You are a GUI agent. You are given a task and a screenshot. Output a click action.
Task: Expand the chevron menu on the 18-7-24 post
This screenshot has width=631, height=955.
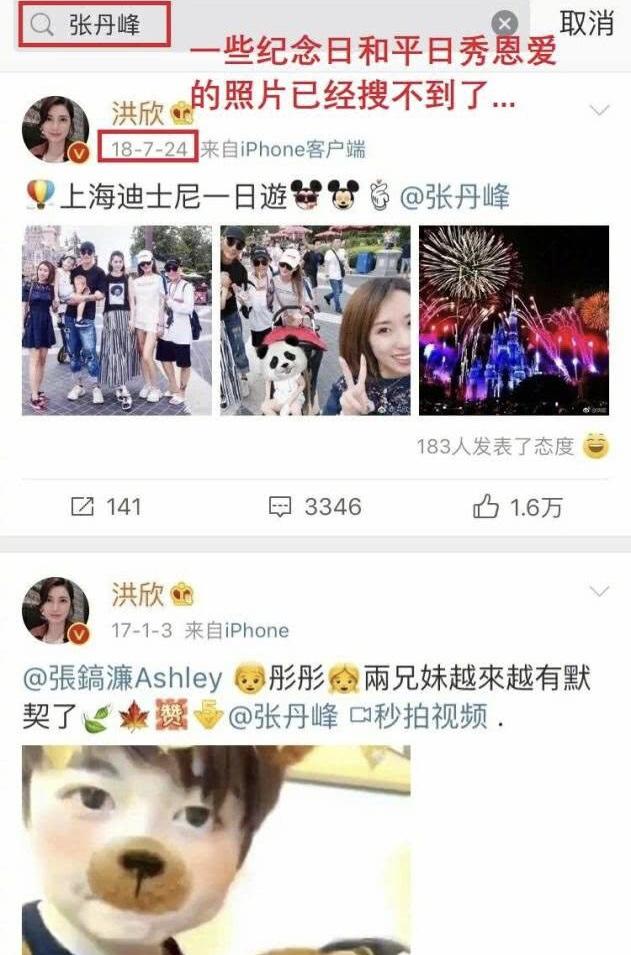599,111
